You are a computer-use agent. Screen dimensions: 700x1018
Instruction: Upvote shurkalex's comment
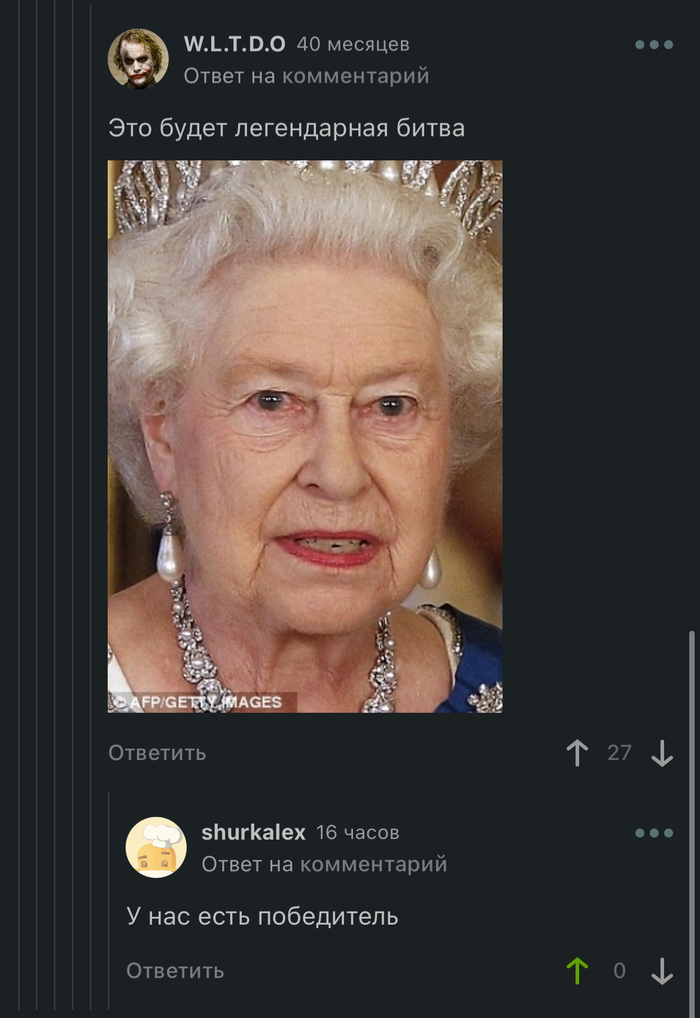(x=577, y=971)
